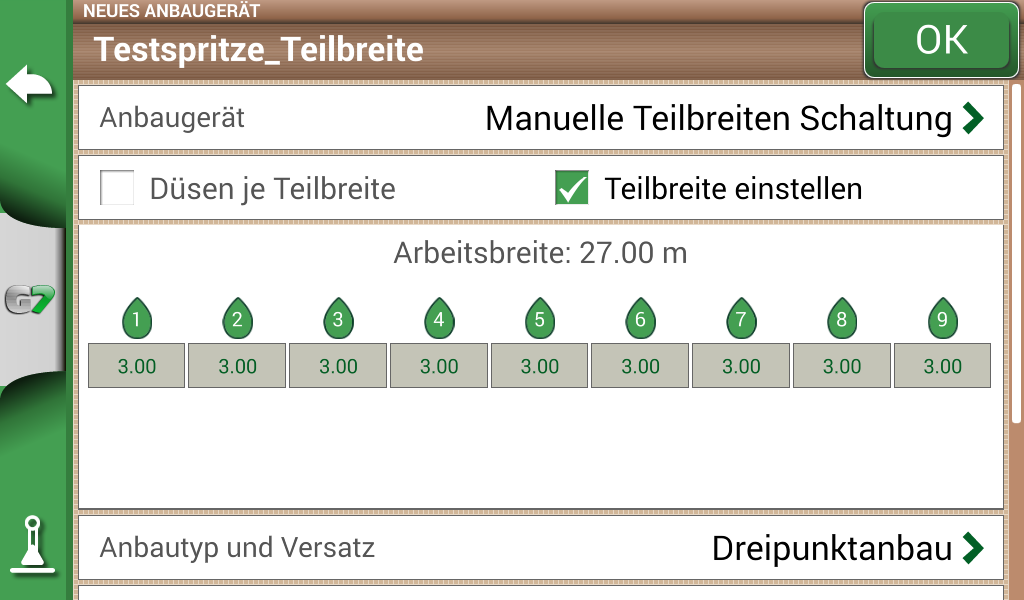Viewport: 1024px width, 600px height.
Task: Edit the width of section 4
Action: pyautogui.click(x=439, y=366)
